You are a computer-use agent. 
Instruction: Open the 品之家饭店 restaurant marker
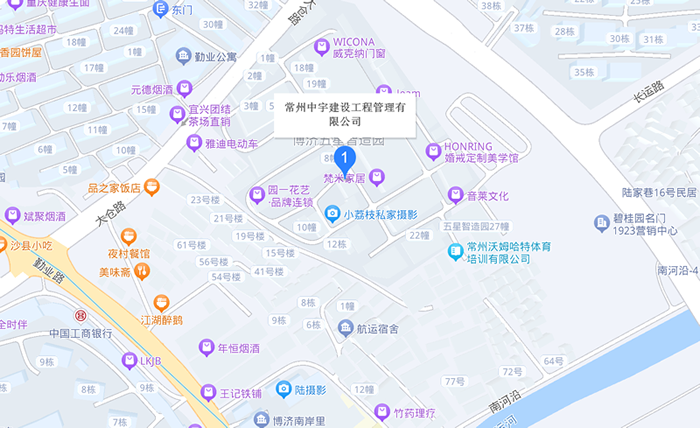click(x=151, y=187)
